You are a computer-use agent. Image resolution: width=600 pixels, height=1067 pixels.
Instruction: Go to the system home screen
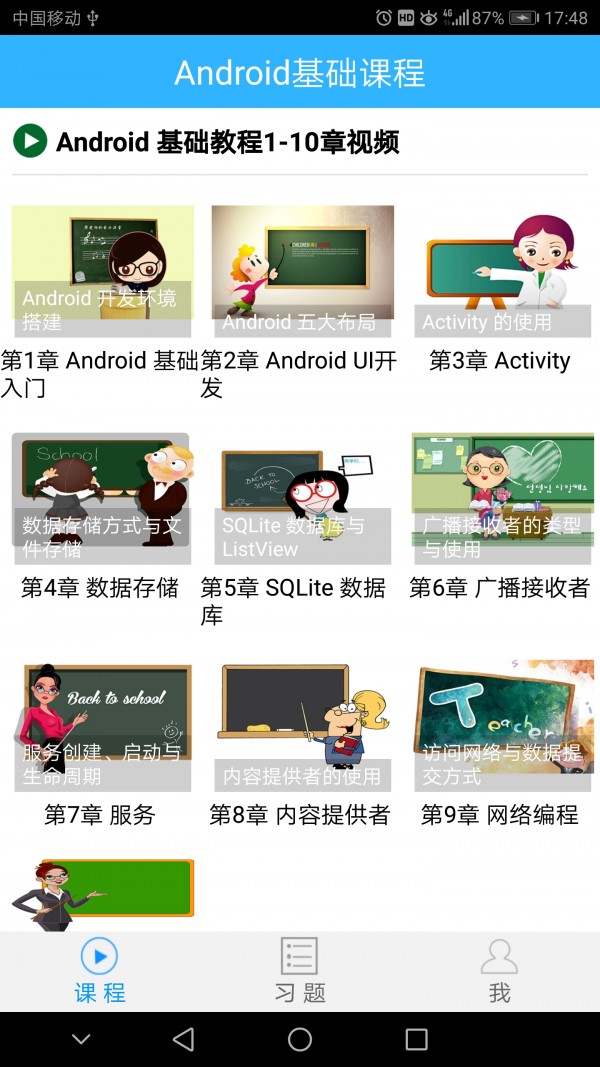[x=300, y=1040]
